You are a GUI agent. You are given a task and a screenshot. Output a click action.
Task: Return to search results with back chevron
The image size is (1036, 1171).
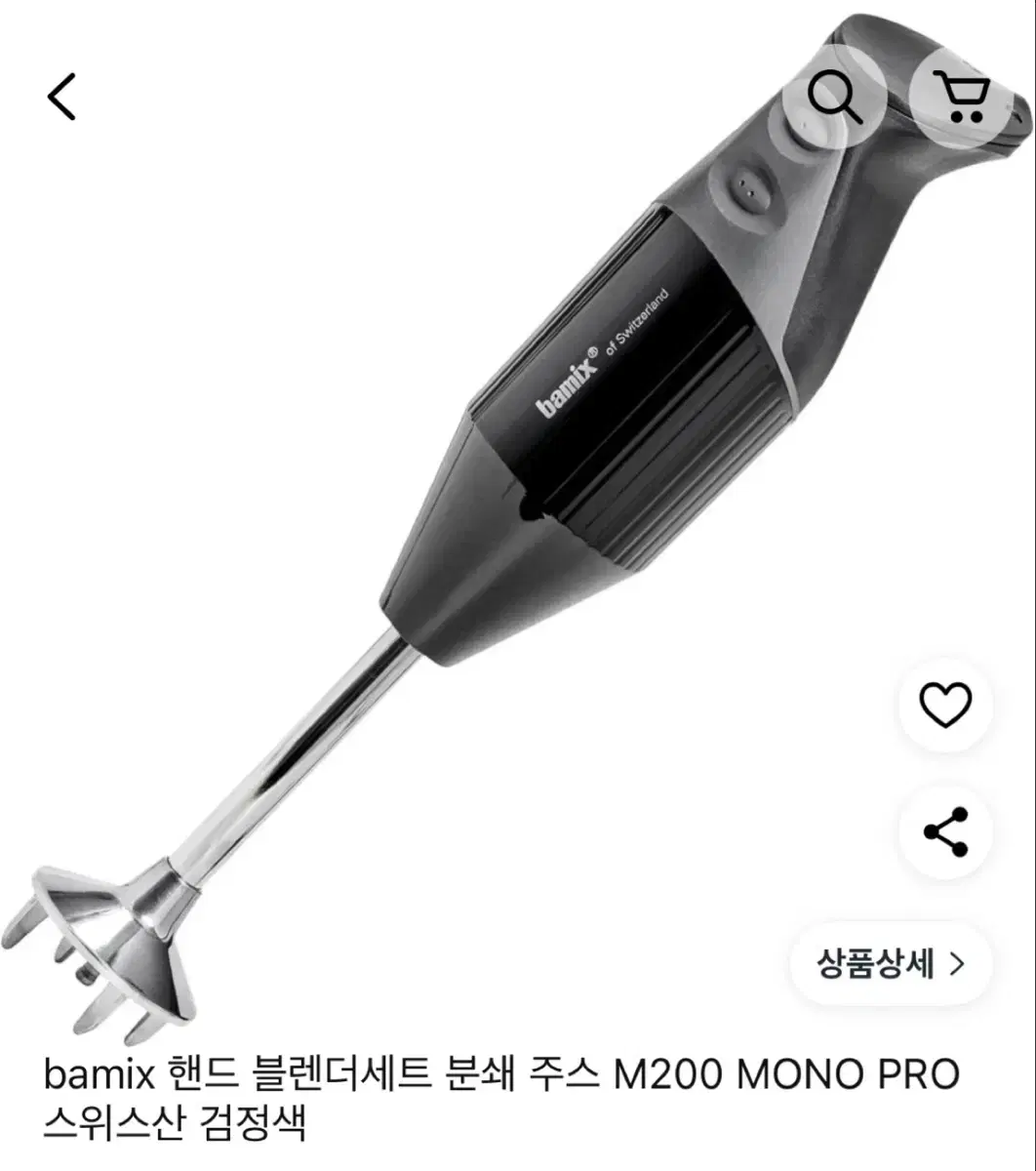pos(60,96)
